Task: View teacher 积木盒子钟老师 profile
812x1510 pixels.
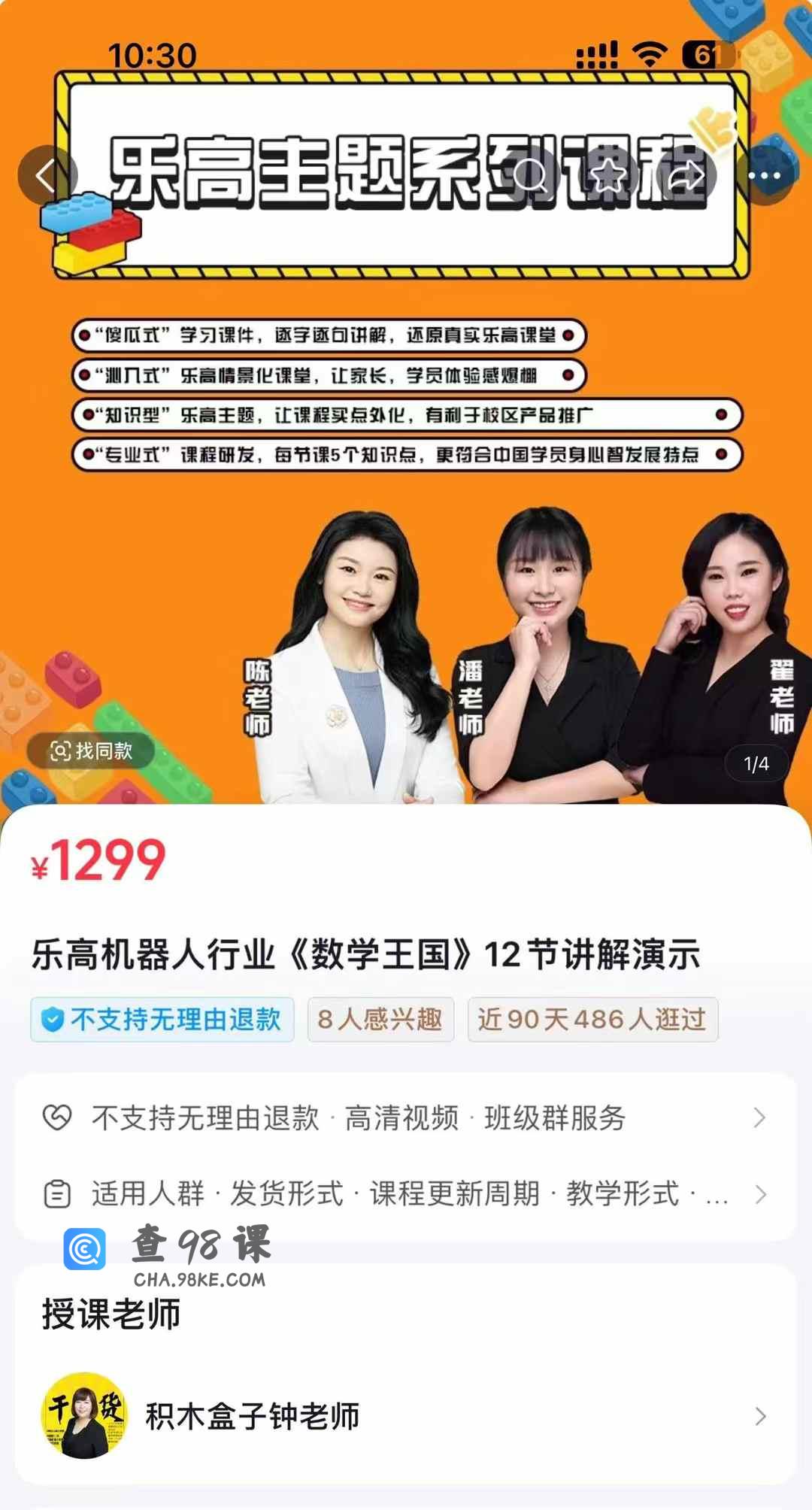Action: [406, 1417]
